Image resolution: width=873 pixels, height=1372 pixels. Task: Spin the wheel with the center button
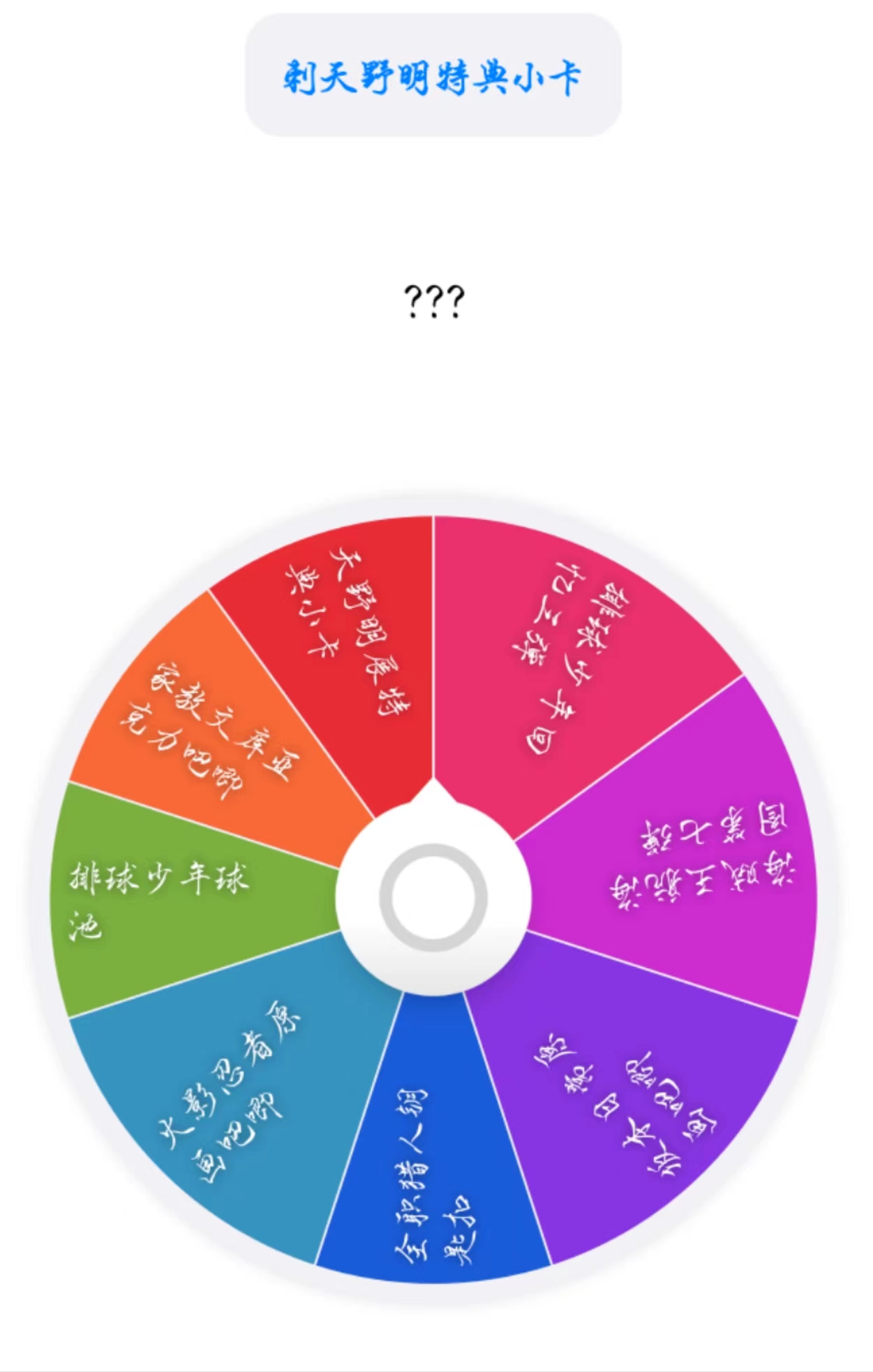(x=433, y=898)
